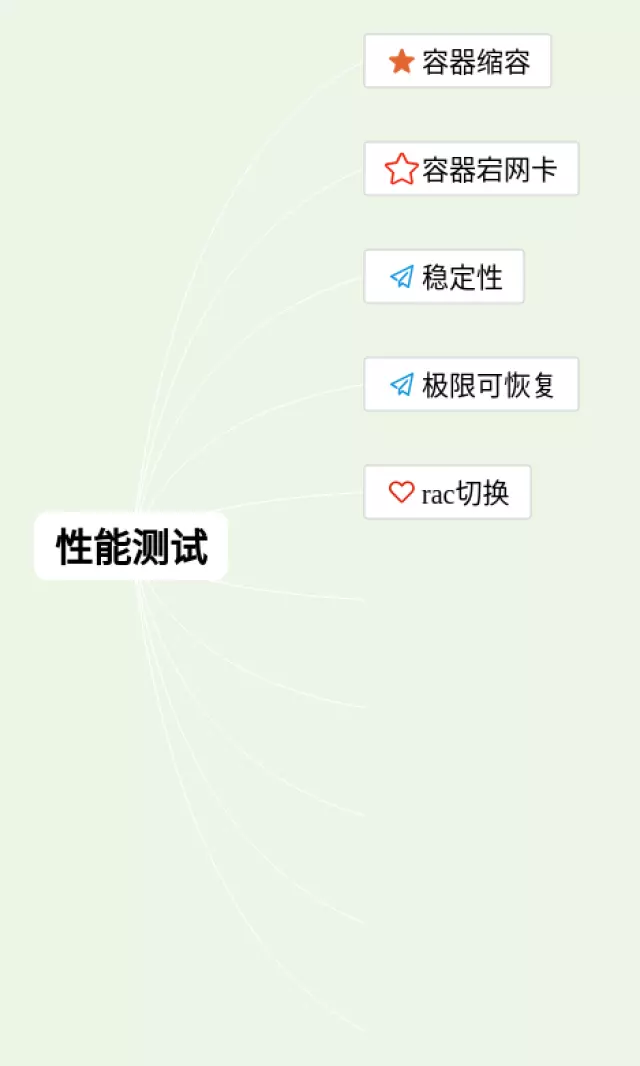This screenshot has width=640, height=1066.
Task: Select the 极限可恢复 node
Action: click(x=471, y=384)
